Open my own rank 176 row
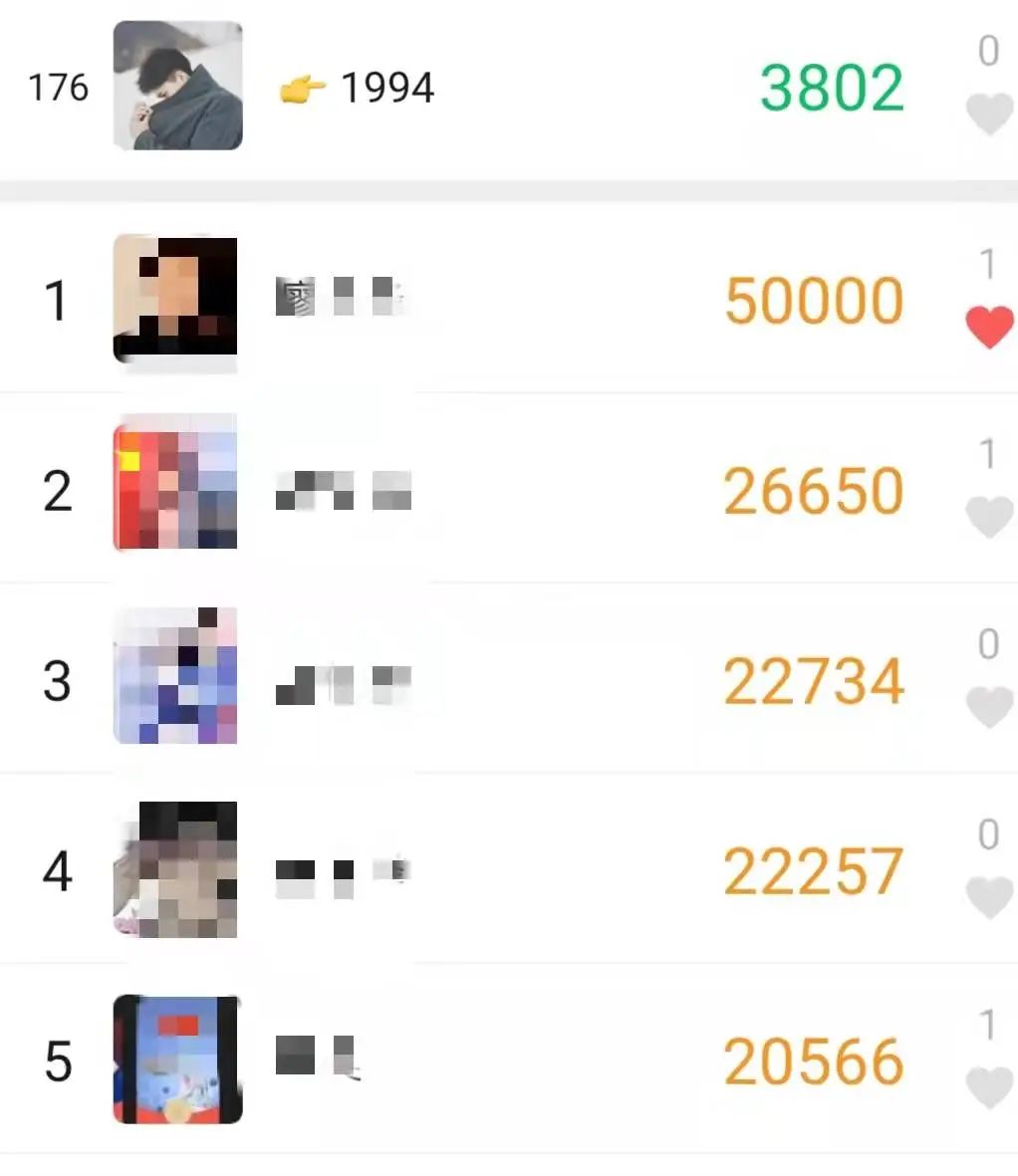The width and height of the screenshot is (1018, 1176). click(498, 88)
